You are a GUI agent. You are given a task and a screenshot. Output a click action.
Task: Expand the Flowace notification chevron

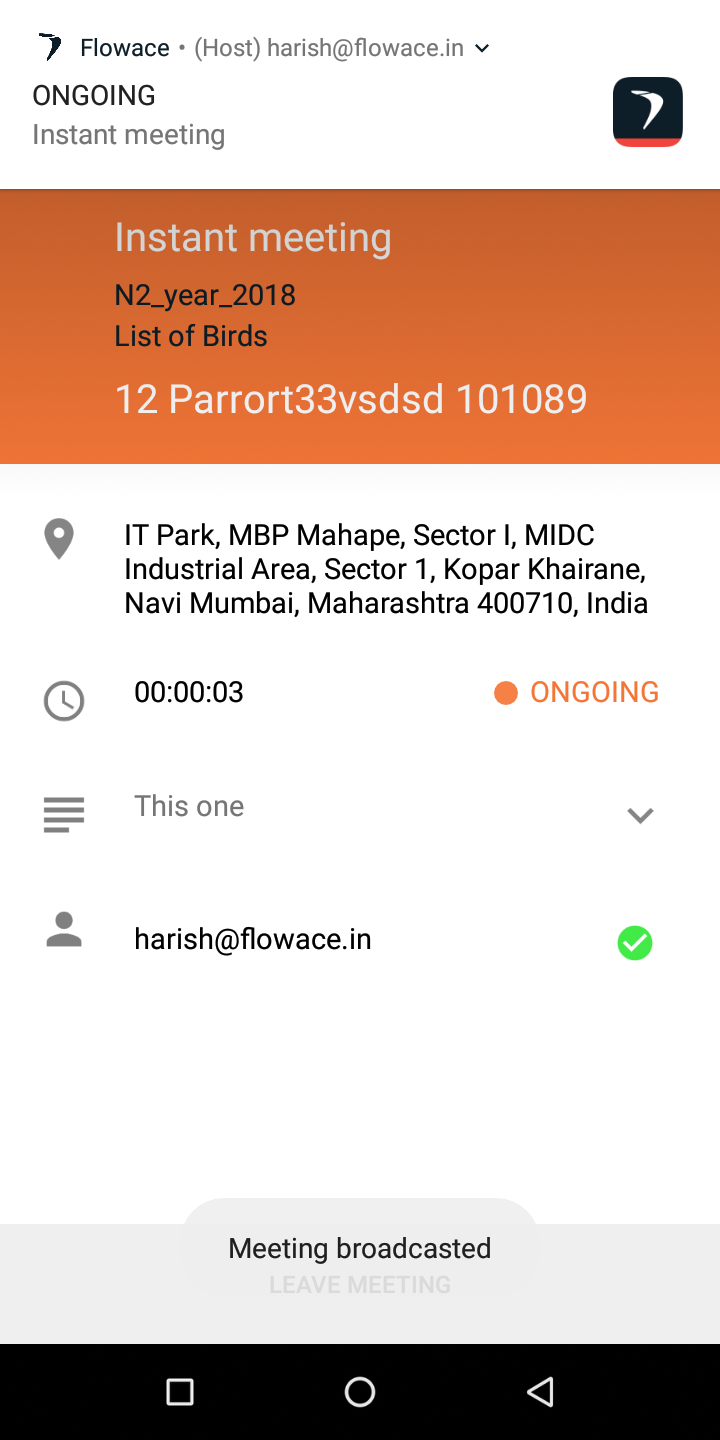pyautogui.click(x=482, y=48)
